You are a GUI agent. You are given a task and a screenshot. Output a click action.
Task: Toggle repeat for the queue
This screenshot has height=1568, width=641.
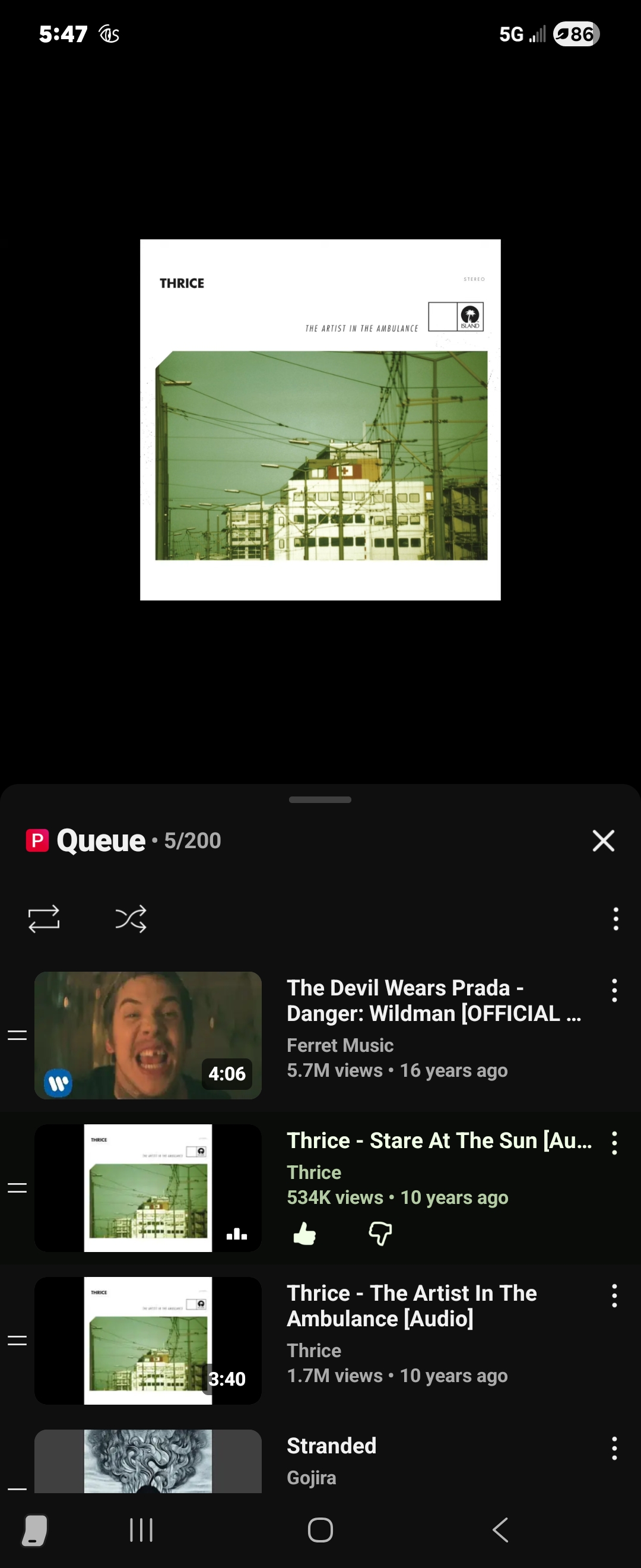(x=44, y=918)
